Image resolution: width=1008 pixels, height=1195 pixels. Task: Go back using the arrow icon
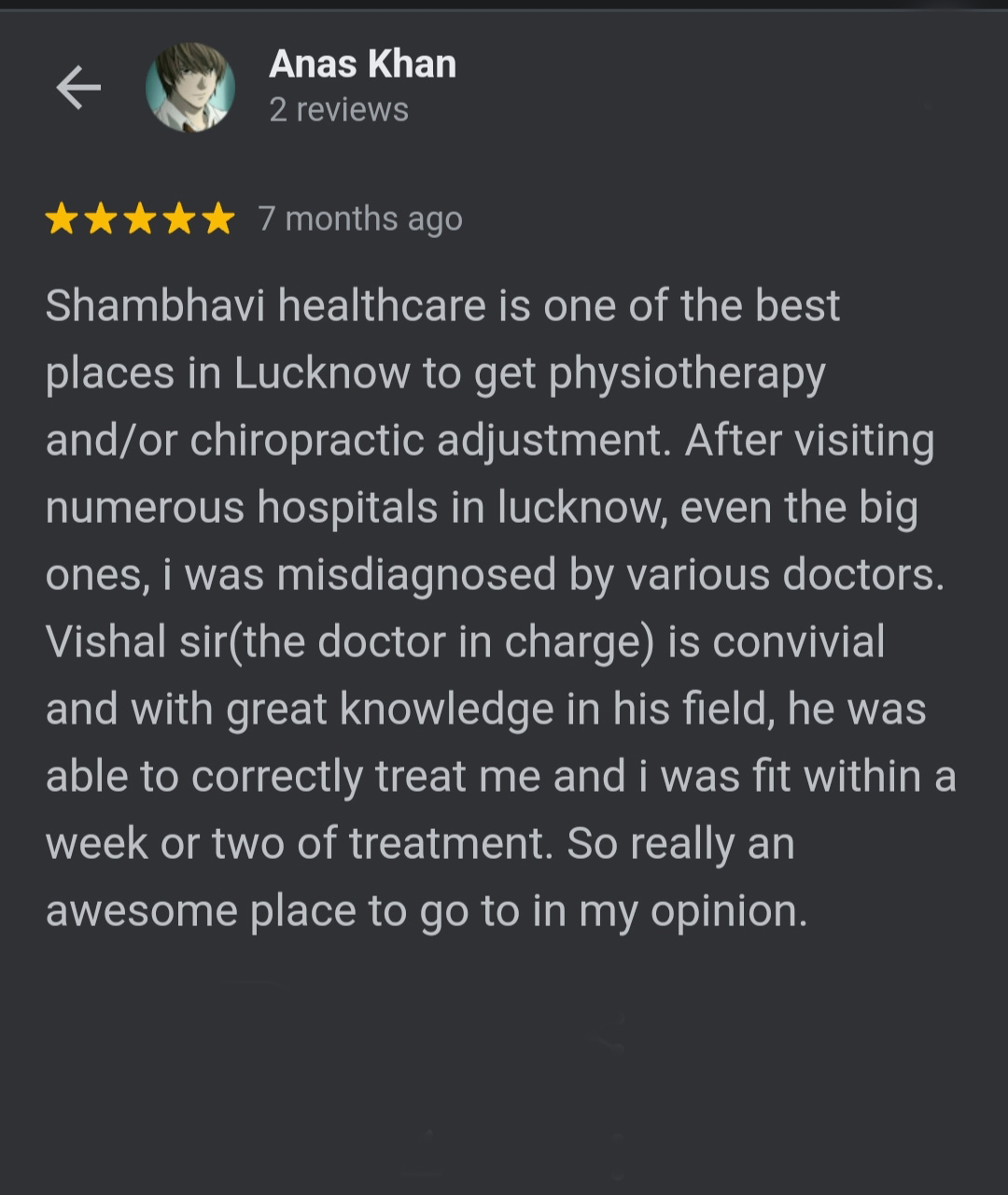(x=78, y=88)
